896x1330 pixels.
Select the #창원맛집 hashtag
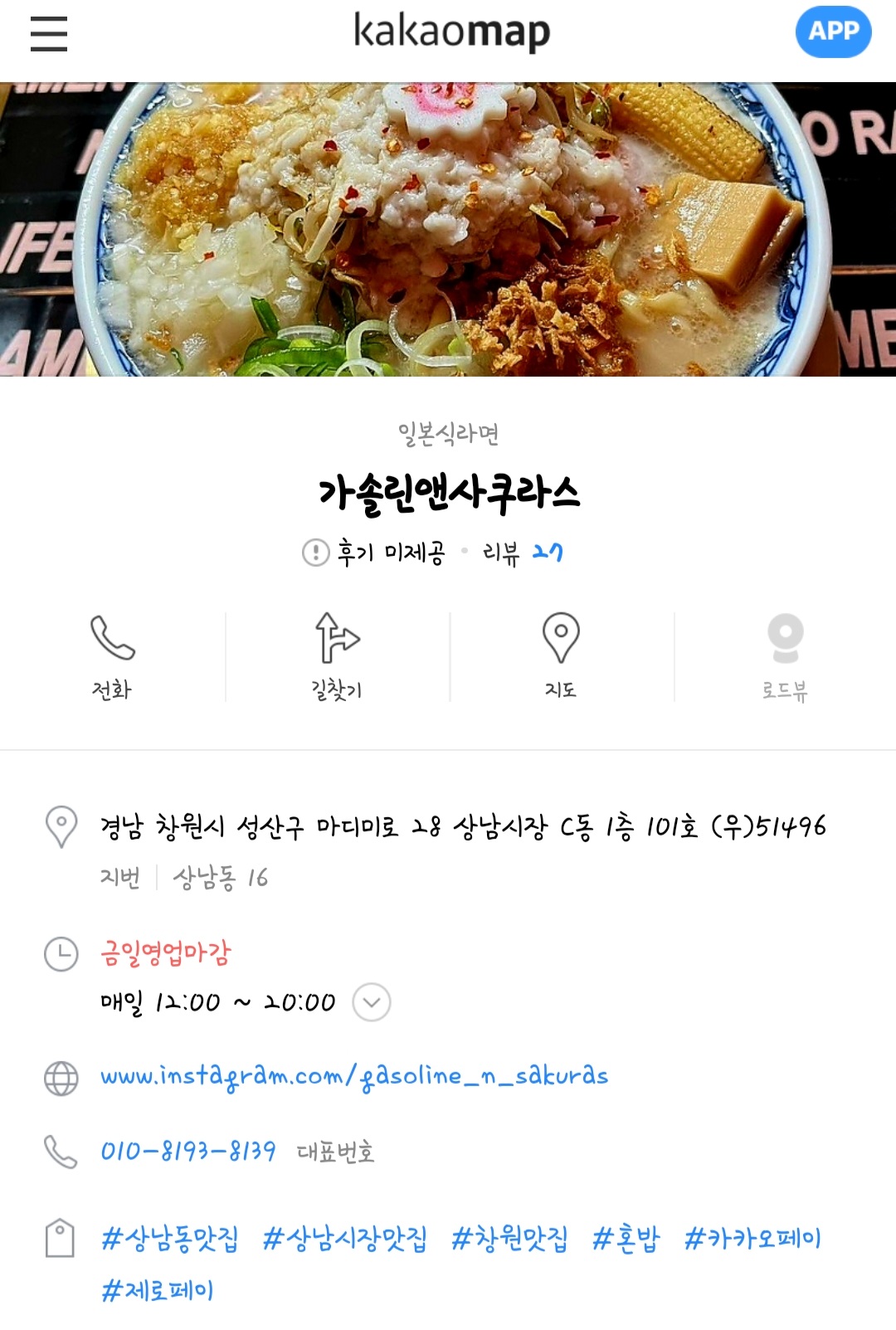[512, 1237]
